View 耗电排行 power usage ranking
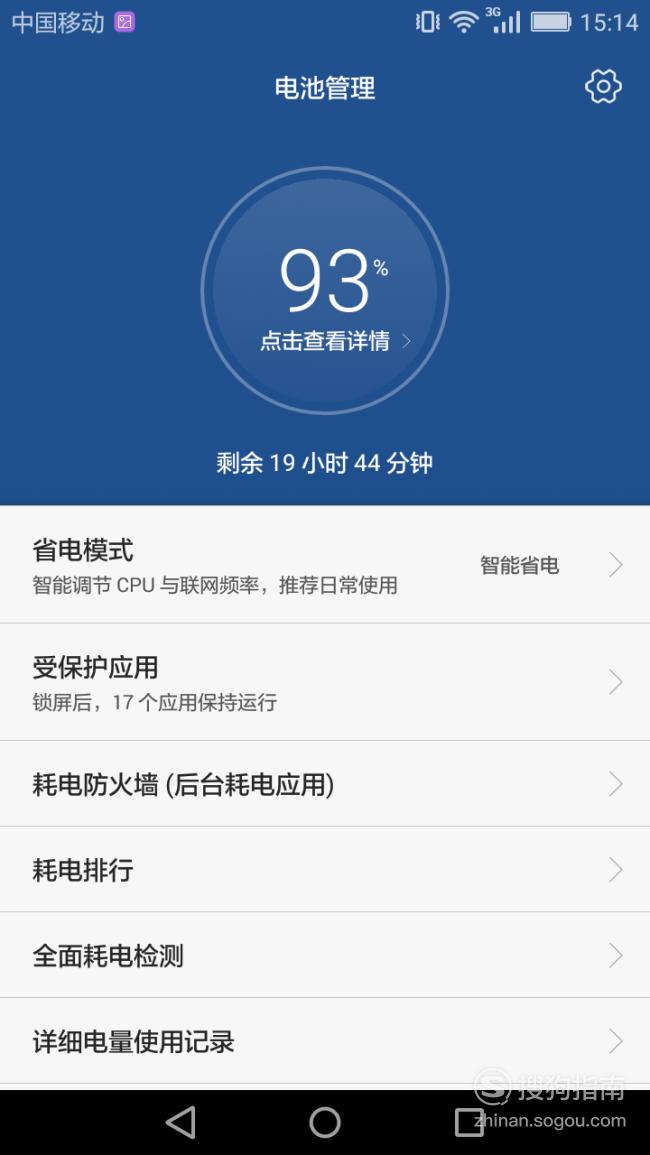Image resolution: width=650 pixels, height=1155 pixels. point(325,869)
